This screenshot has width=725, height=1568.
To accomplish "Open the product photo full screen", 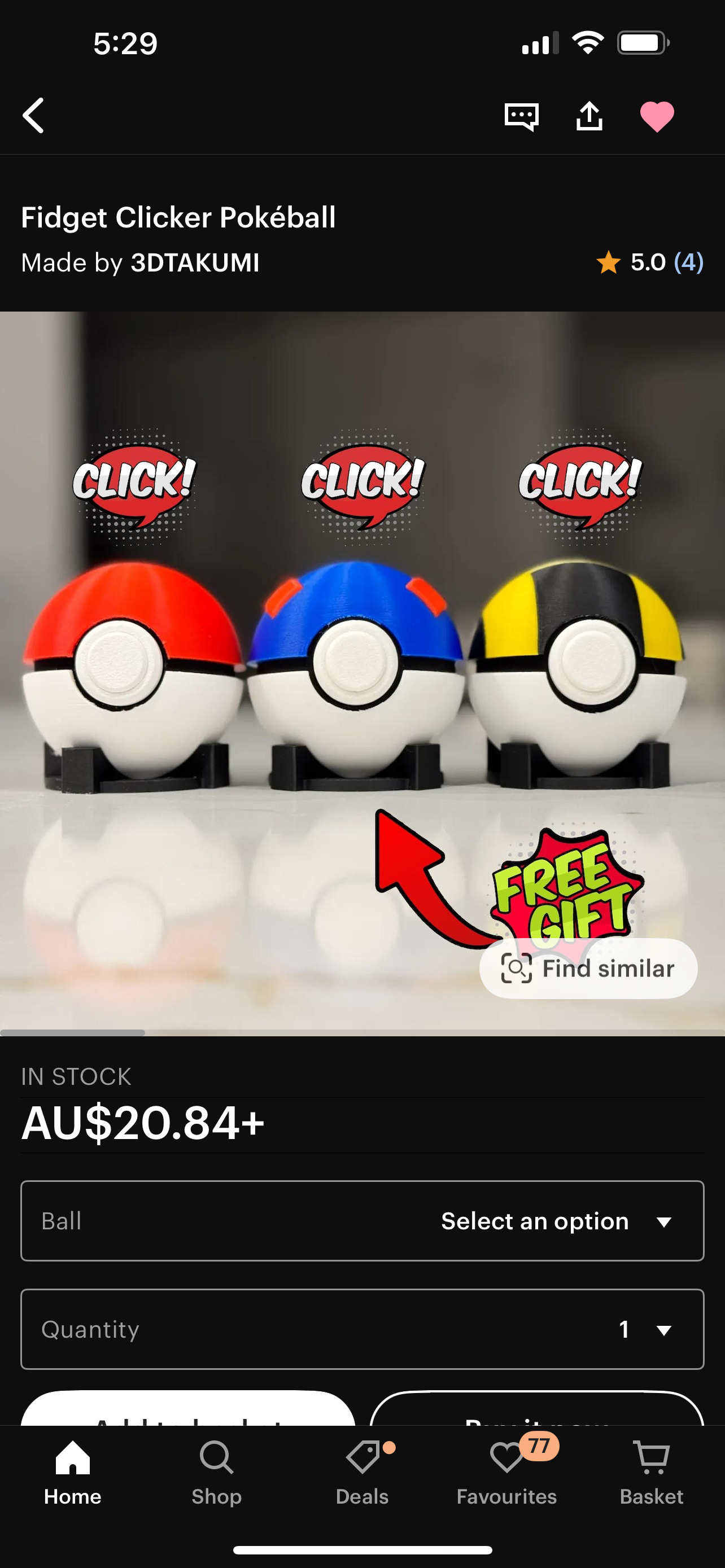I will coord(362,673).
